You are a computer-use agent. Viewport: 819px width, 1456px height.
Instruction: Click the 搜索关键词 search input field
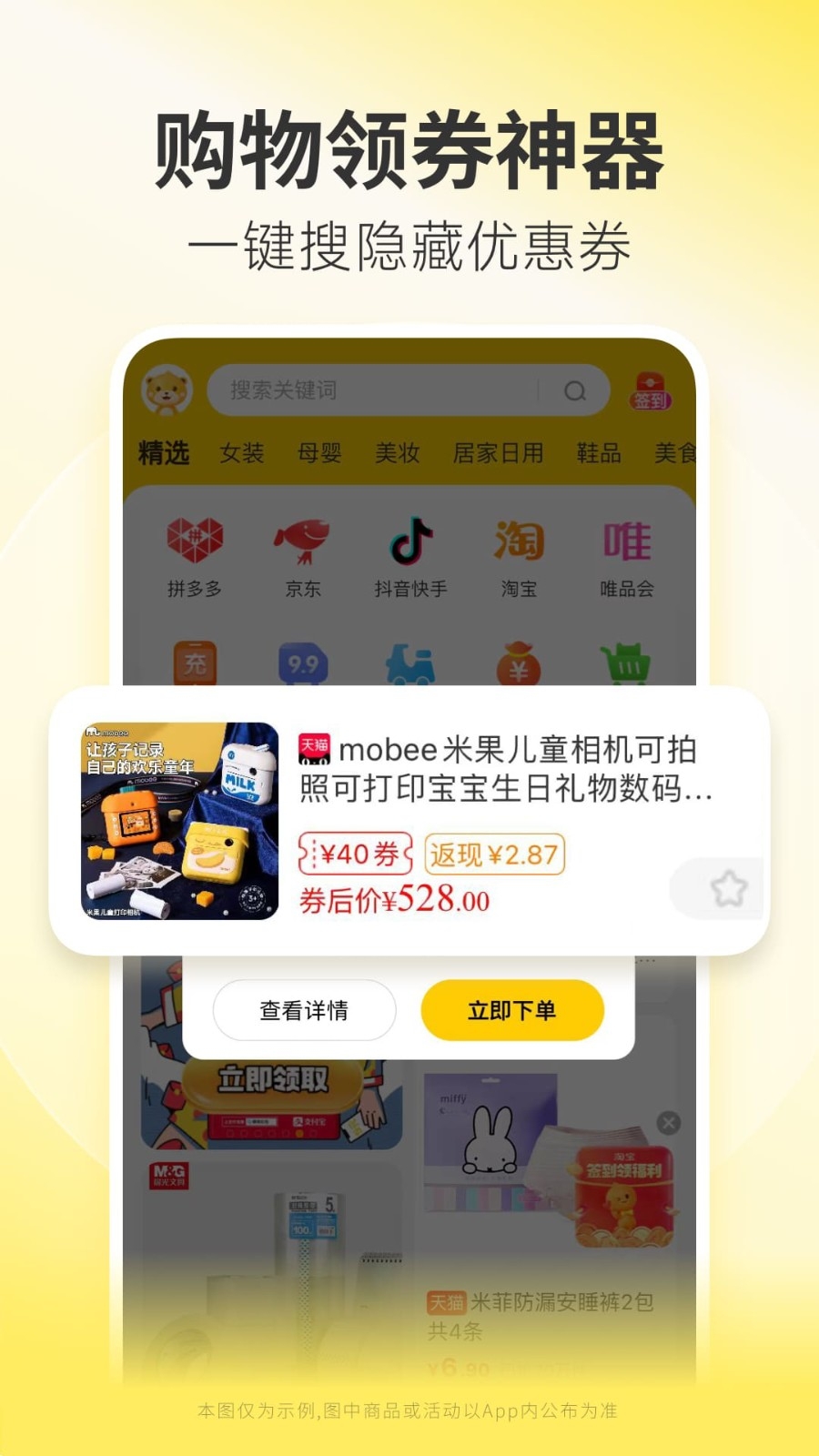364,391
